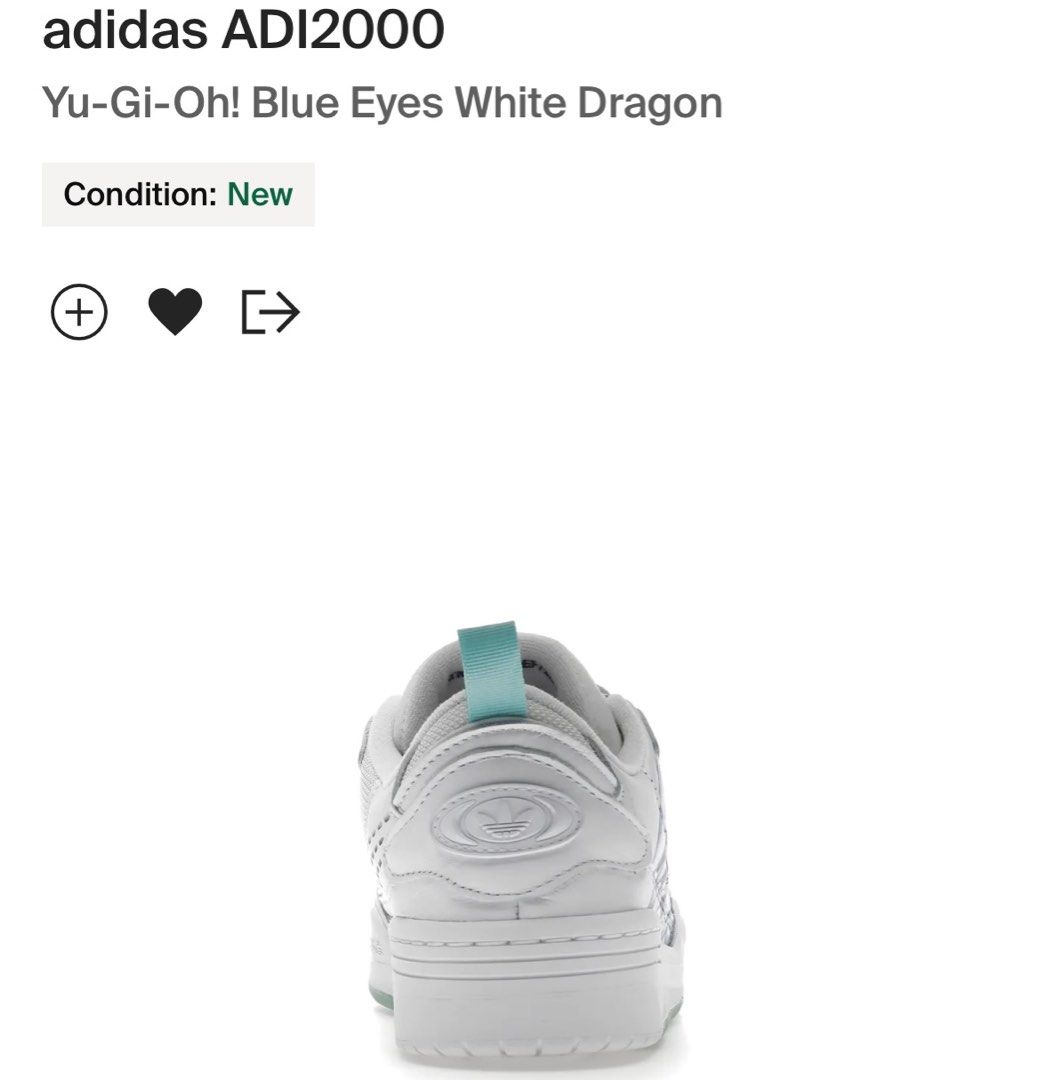
Task: Unfavorite the ADI2000 with the heart icon
Action: pyautogui.click(x=175, y=312)
